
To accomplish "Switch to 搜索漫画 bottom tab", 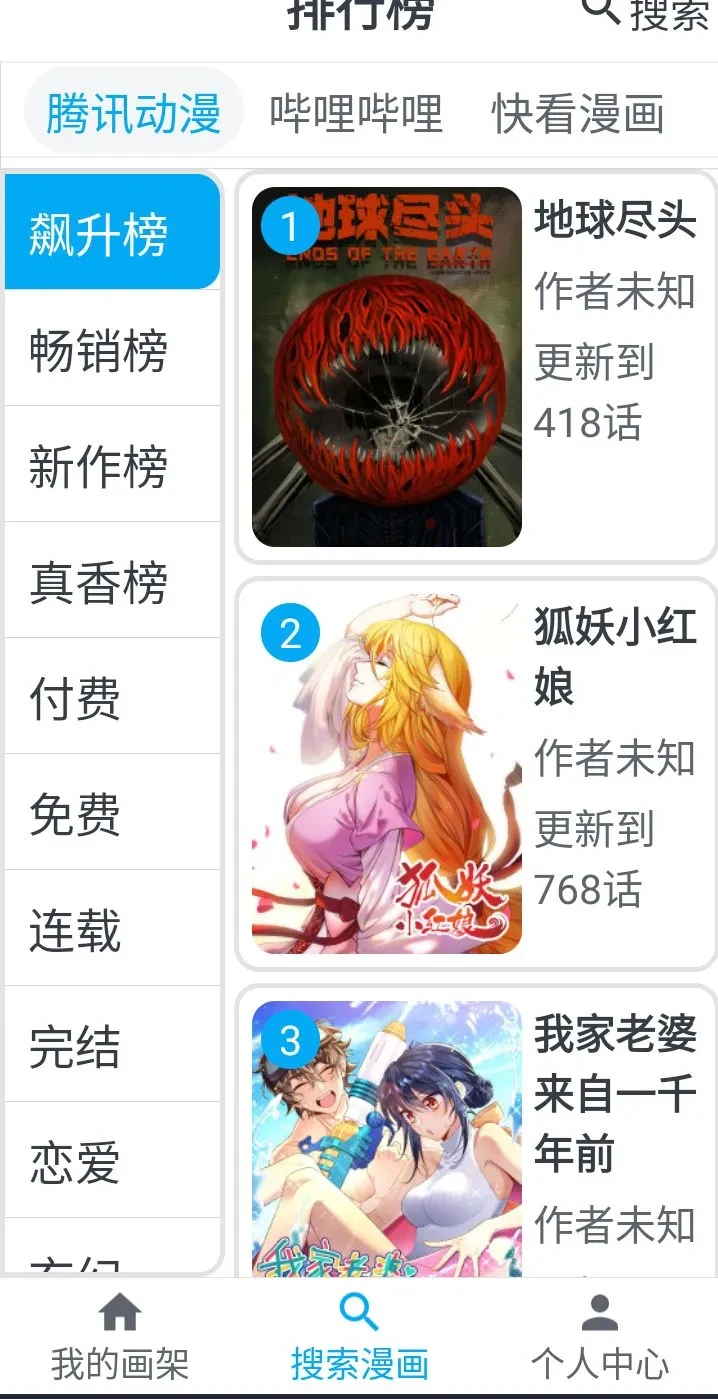I will pyautogui.click(x=359, y=1337).
